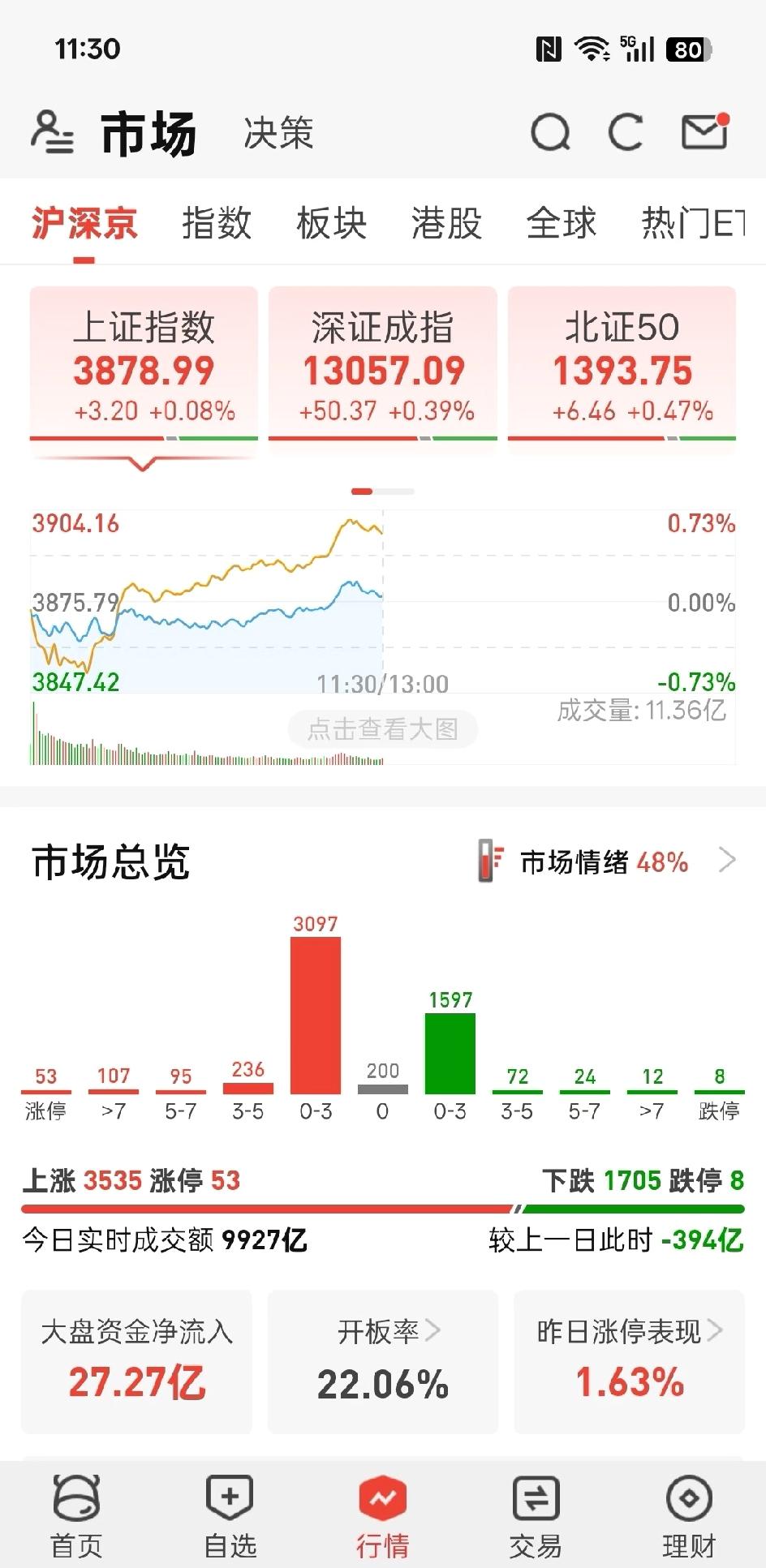The height and width of the screenshot is (1568, 766).
Task: Open the user profile menu
Action: (51, 132)
